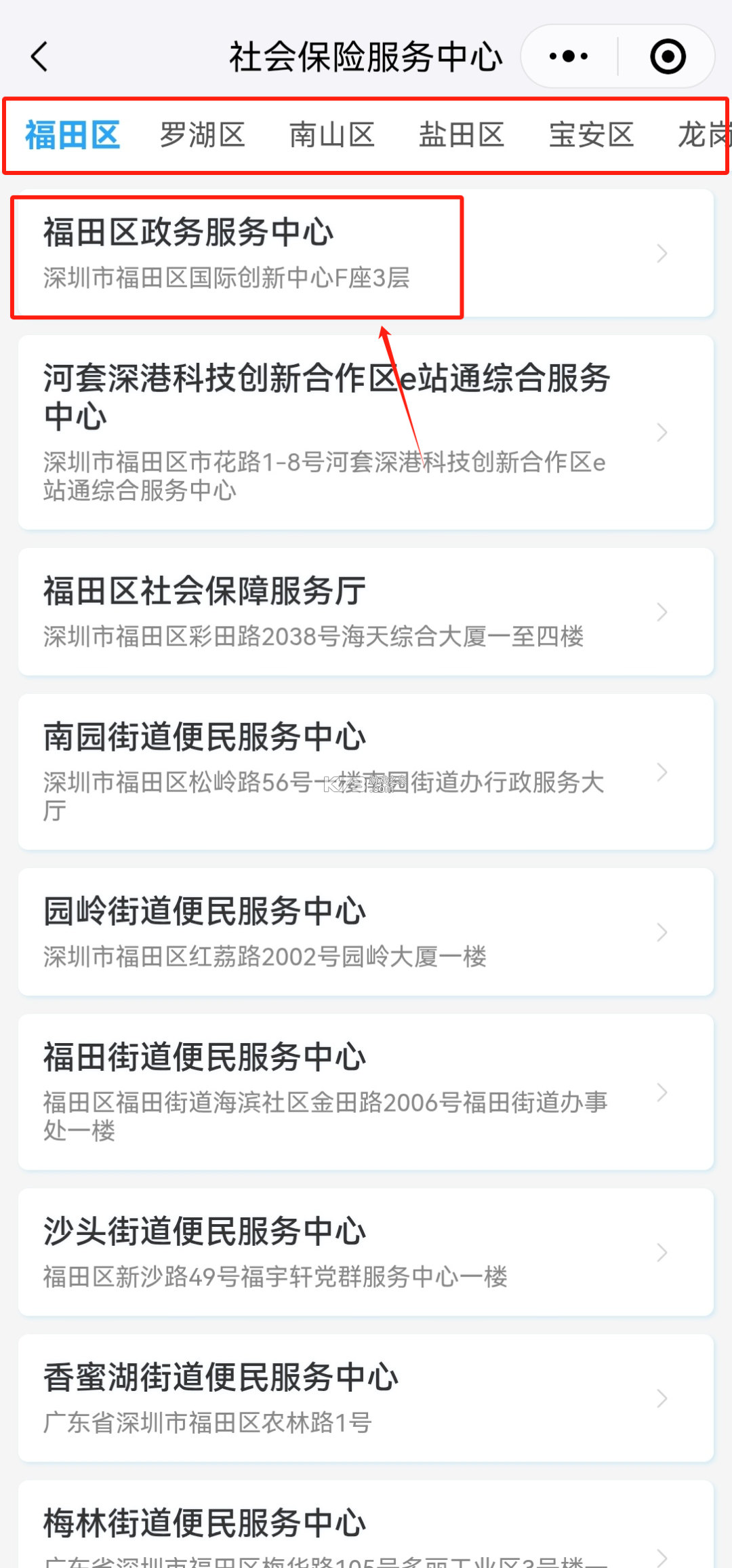Switch to the 南山区 tab
Image resolution: width=732 pixels, height=1568 pixels.
pyautogui.click(x=332, y=134)
